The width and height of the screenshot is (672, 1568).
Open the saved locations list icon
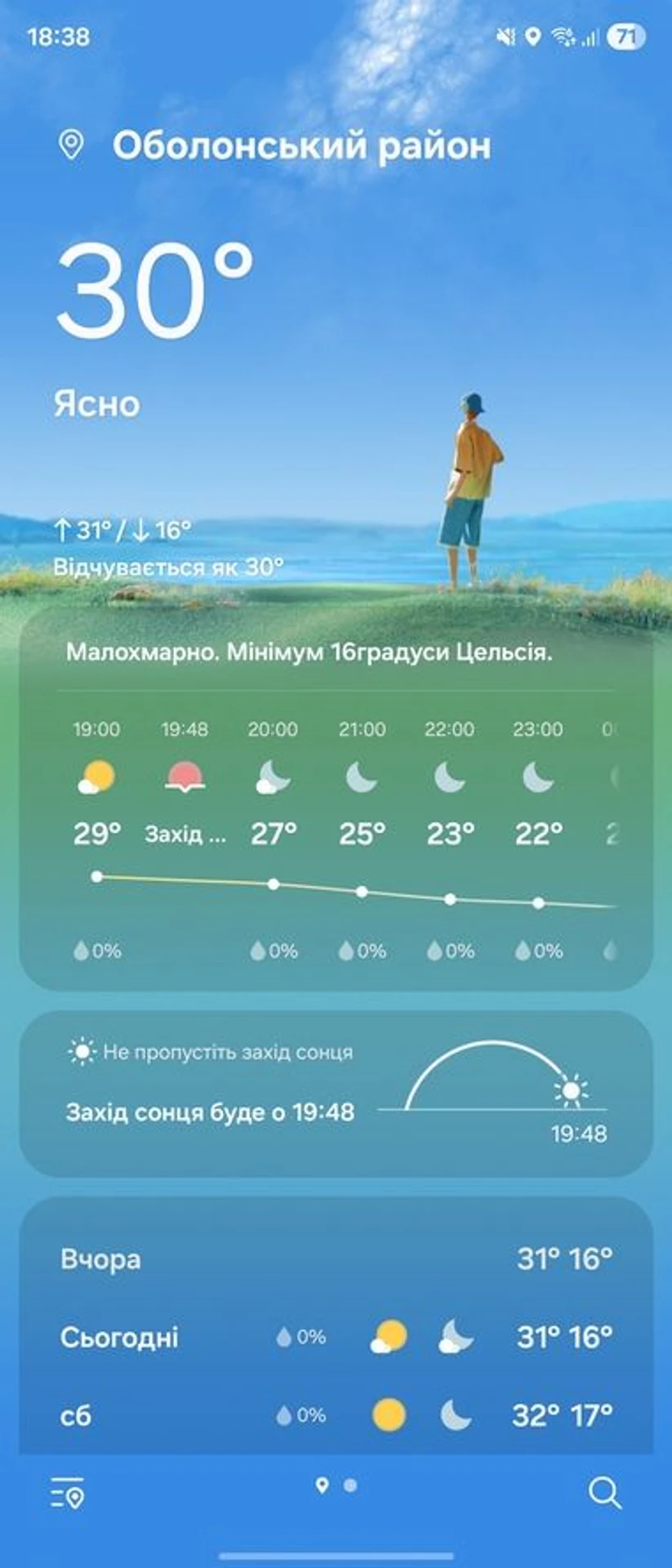(x=68, y=1492)
